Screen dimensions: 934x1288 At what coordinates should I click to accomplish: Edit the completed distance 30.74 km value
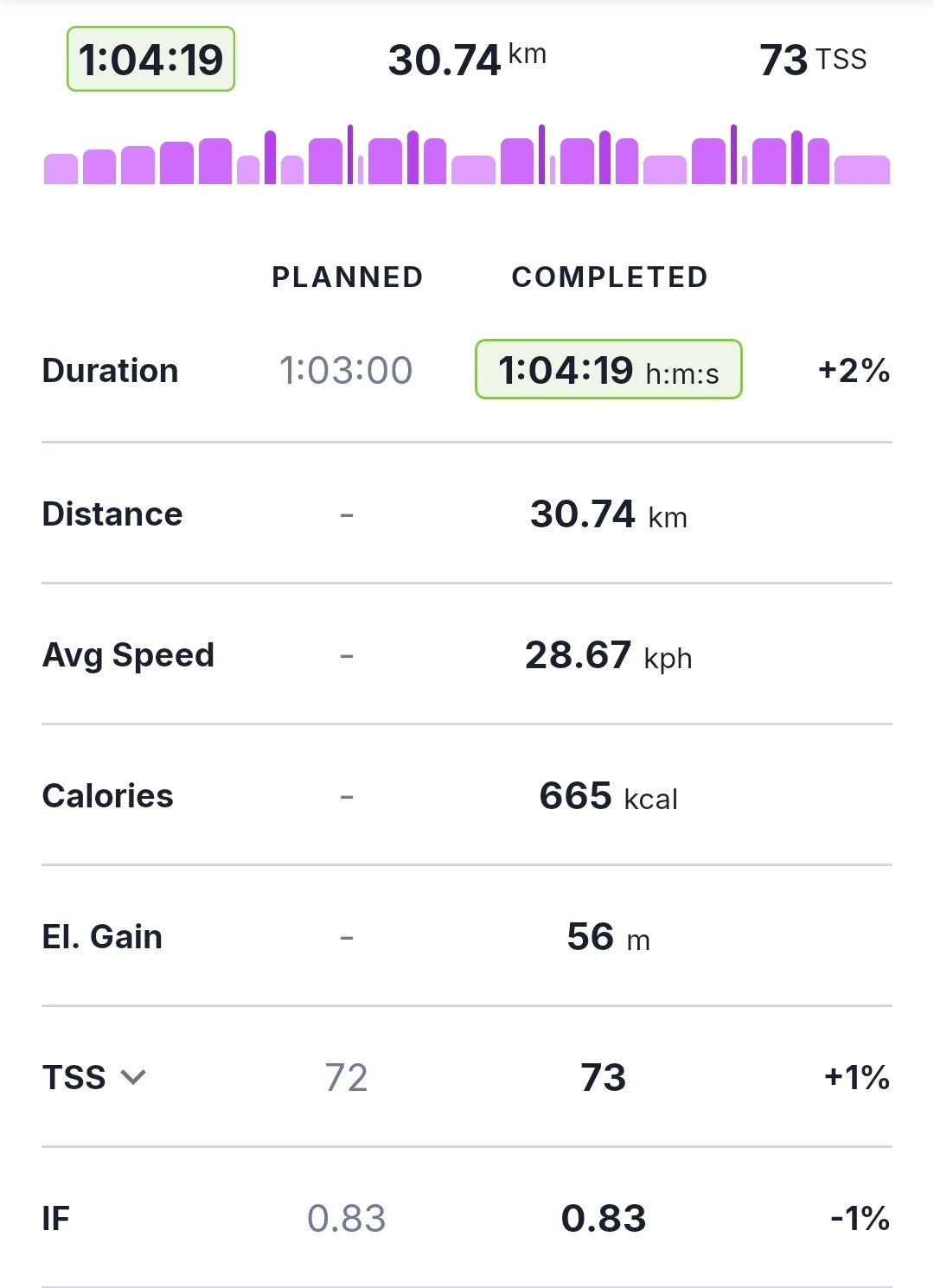click(x=608, y=514)
